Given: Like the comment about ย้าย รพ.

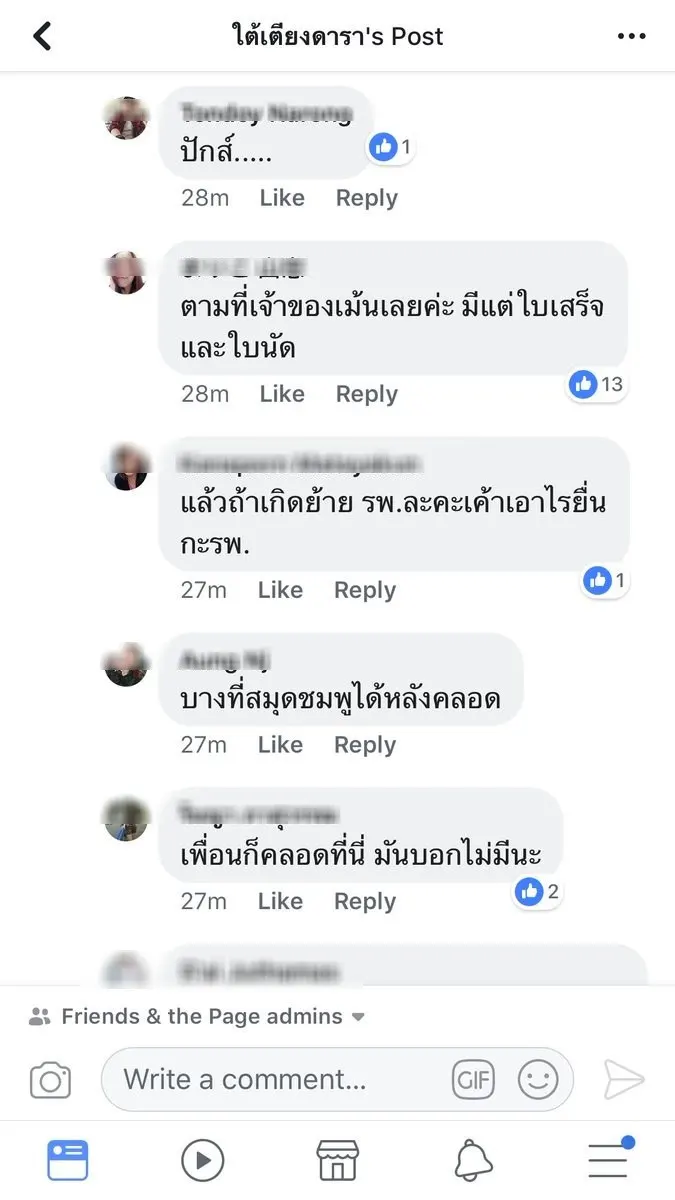Looking at the screenshot, I should 280,590.
